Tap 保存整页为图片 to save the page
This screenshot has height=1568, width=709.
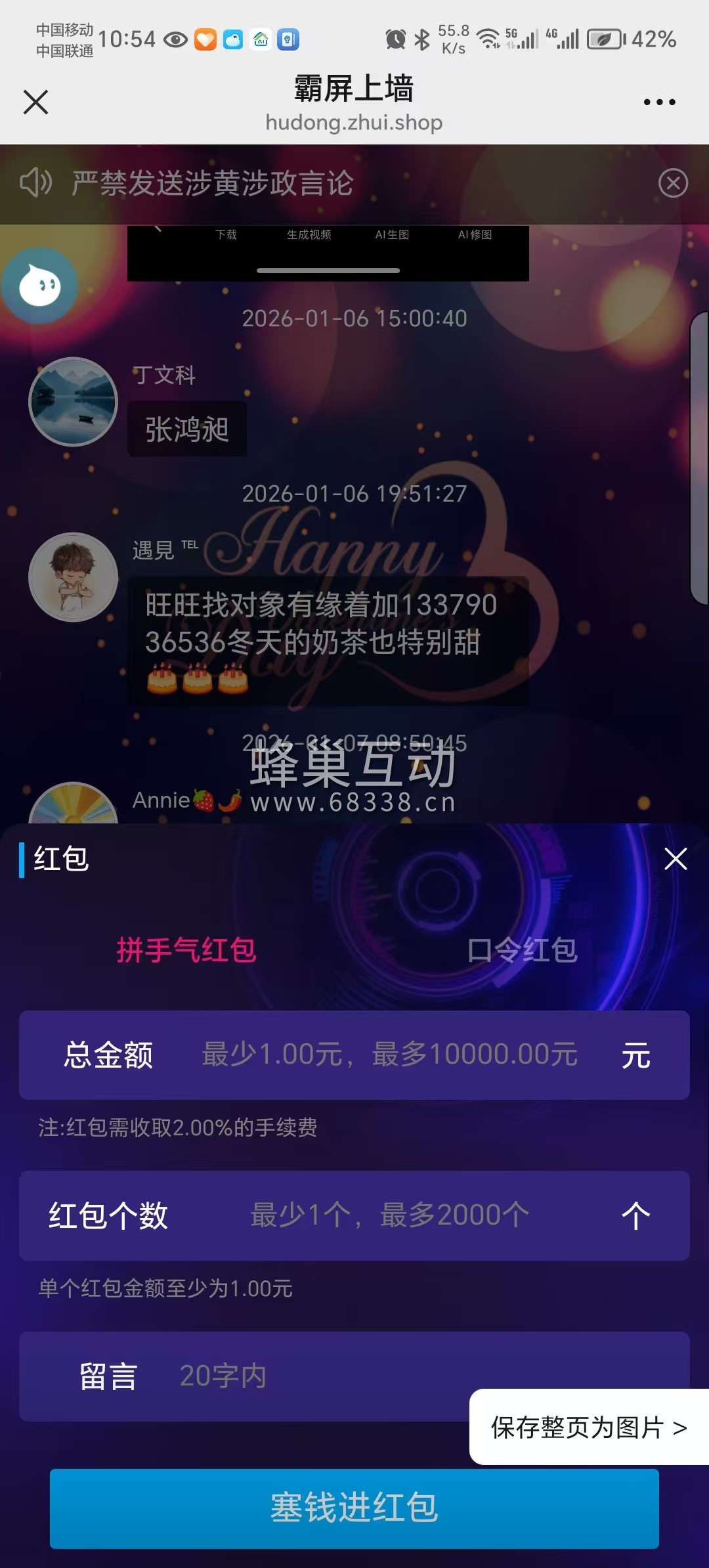pos(589,1427)
